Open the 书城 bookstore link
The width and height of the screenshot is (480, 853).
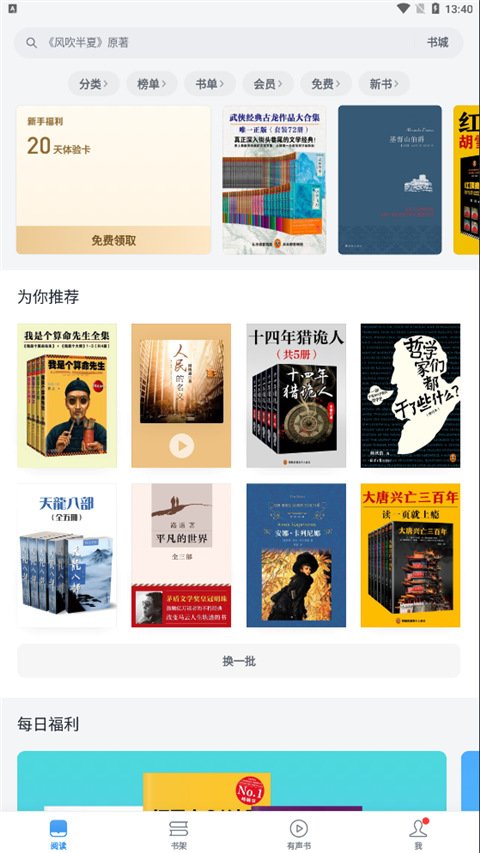[437, 42]
